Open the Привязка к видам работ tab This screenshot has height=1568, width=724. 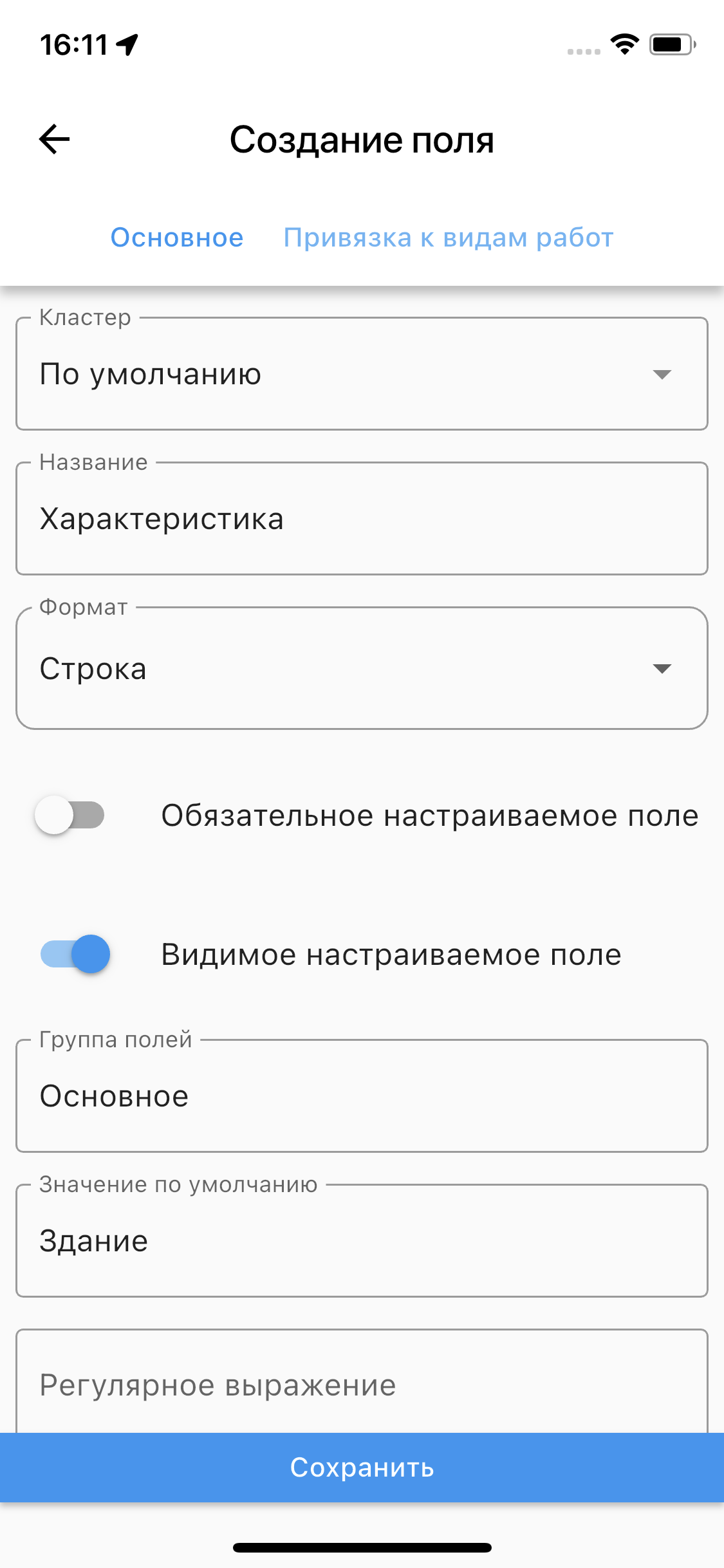click(449, 238)
